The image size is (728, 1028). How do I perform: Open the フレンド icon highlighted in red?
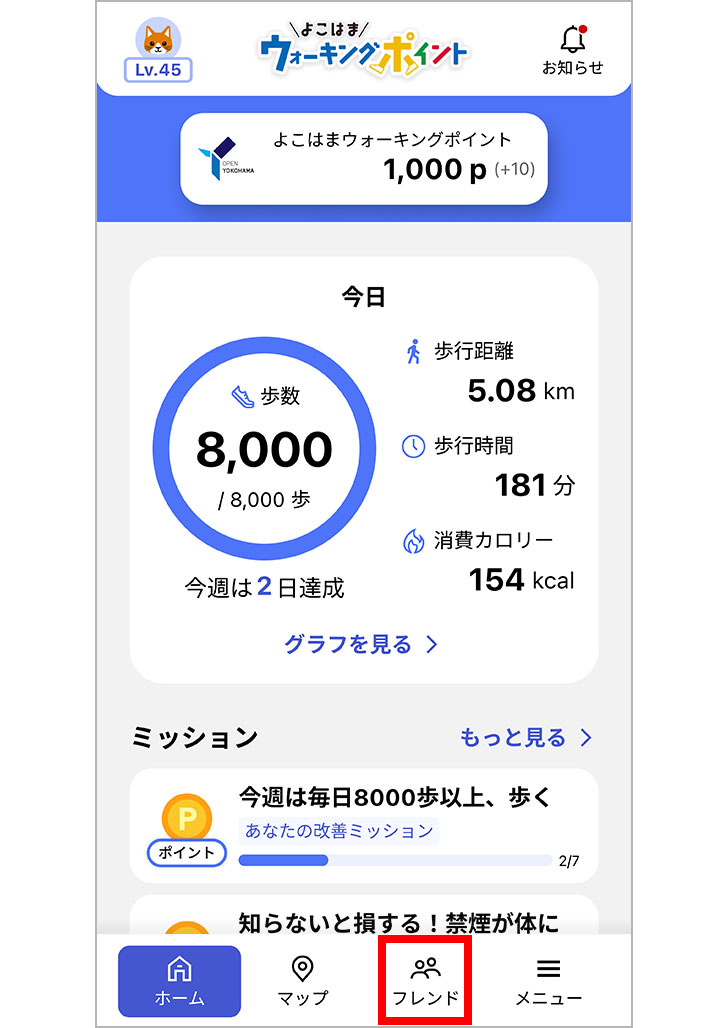point(425,966)
